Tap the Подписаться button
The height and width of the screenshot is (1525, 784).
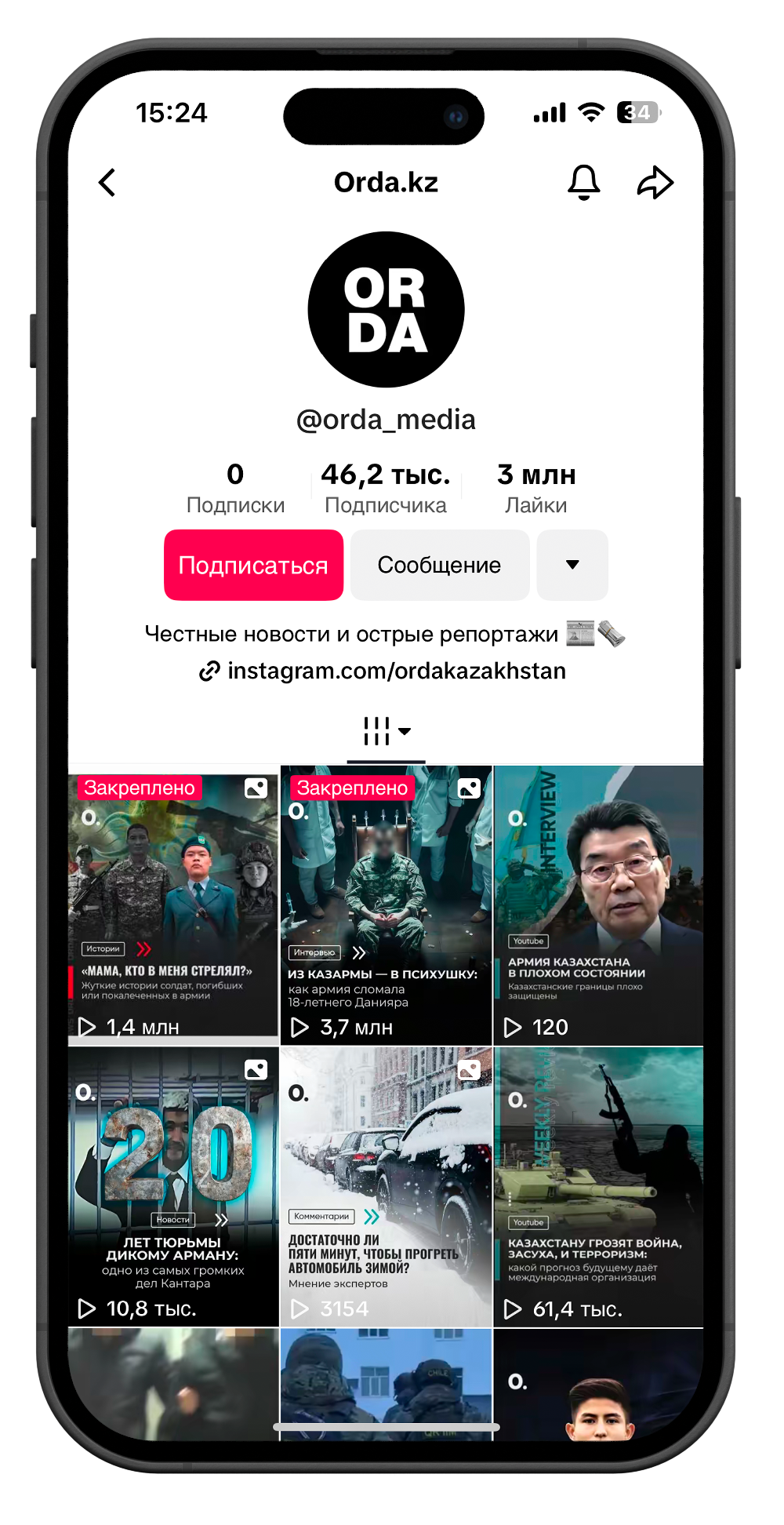pyautogui.click(x=253, y=565)
